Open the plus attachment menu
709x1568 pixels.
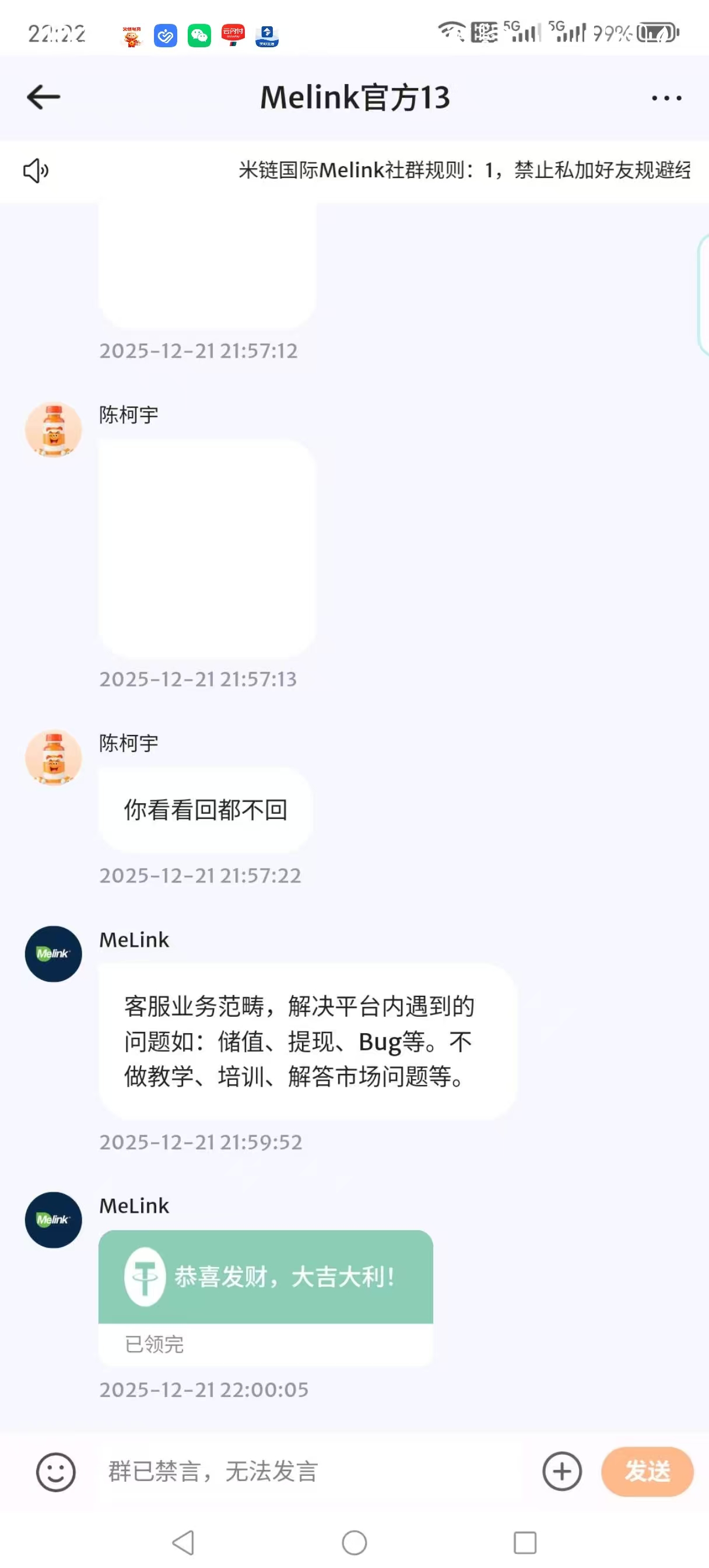coord(561,1472)
